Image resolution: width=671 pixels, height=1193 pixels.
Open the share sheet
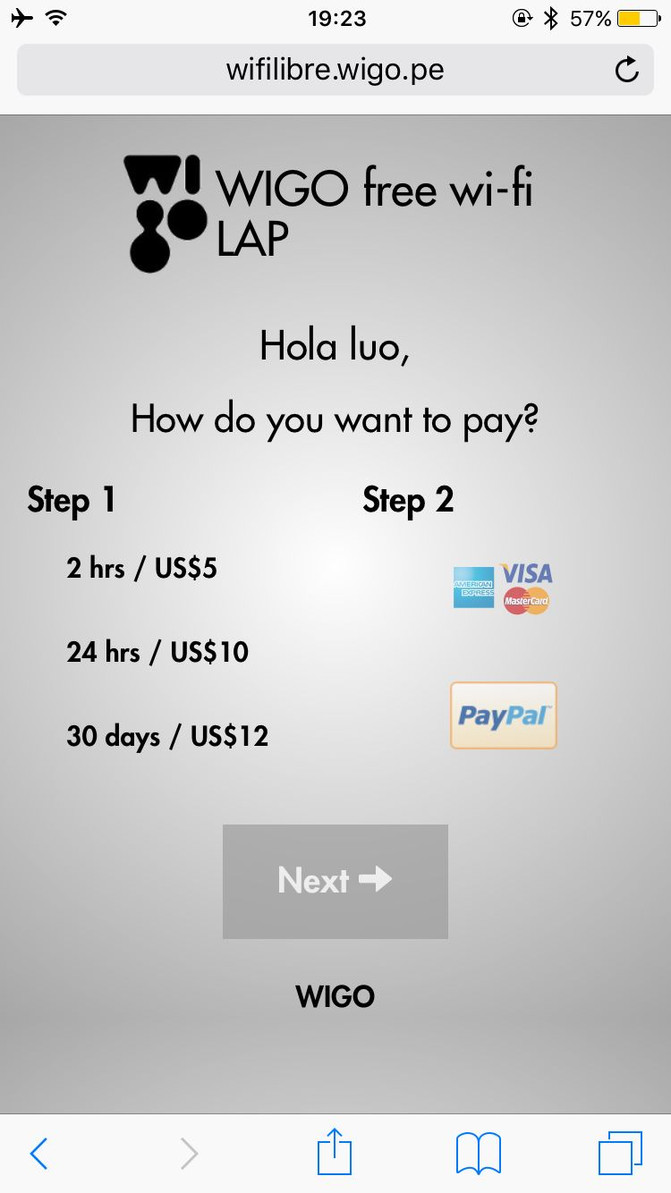pos(335,1152)
